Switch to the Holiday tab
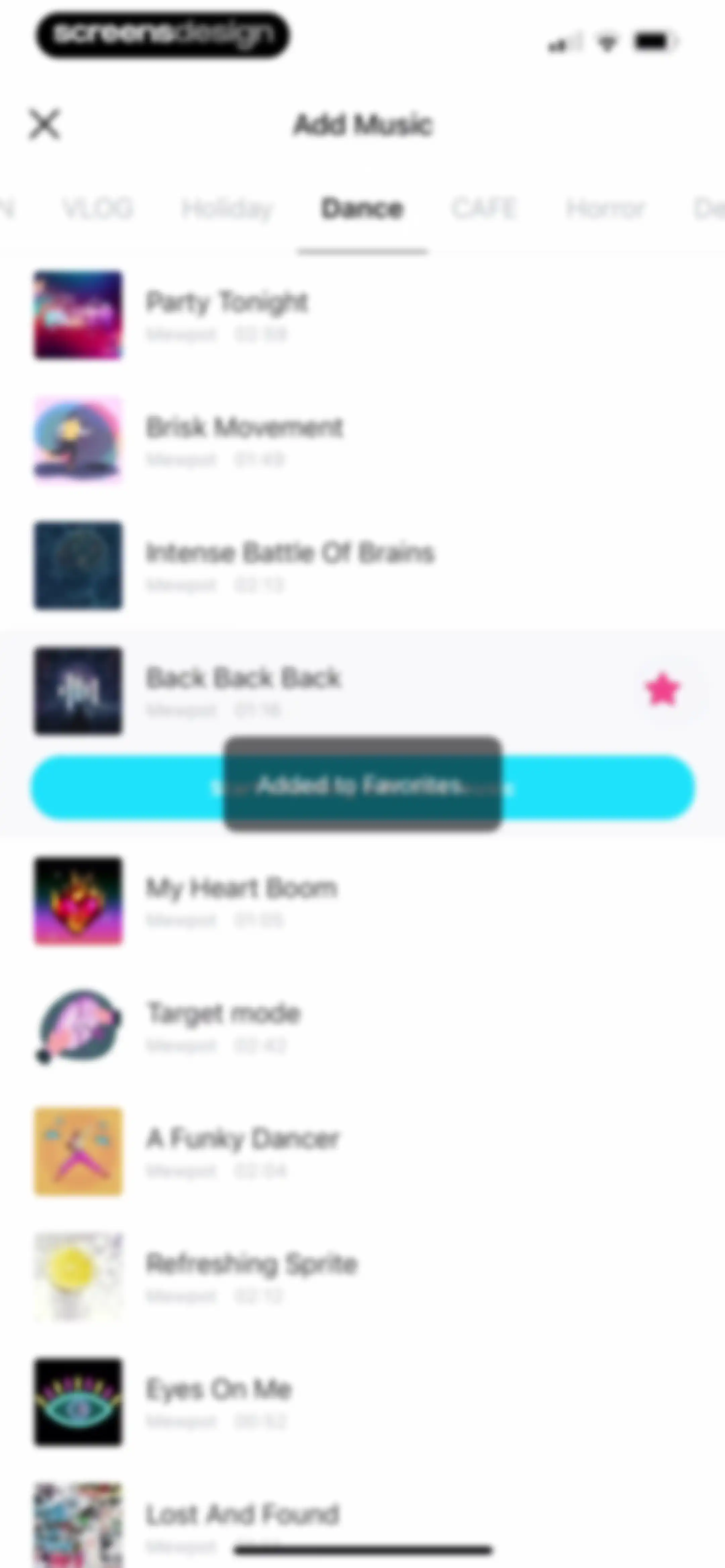 [227, 209]
